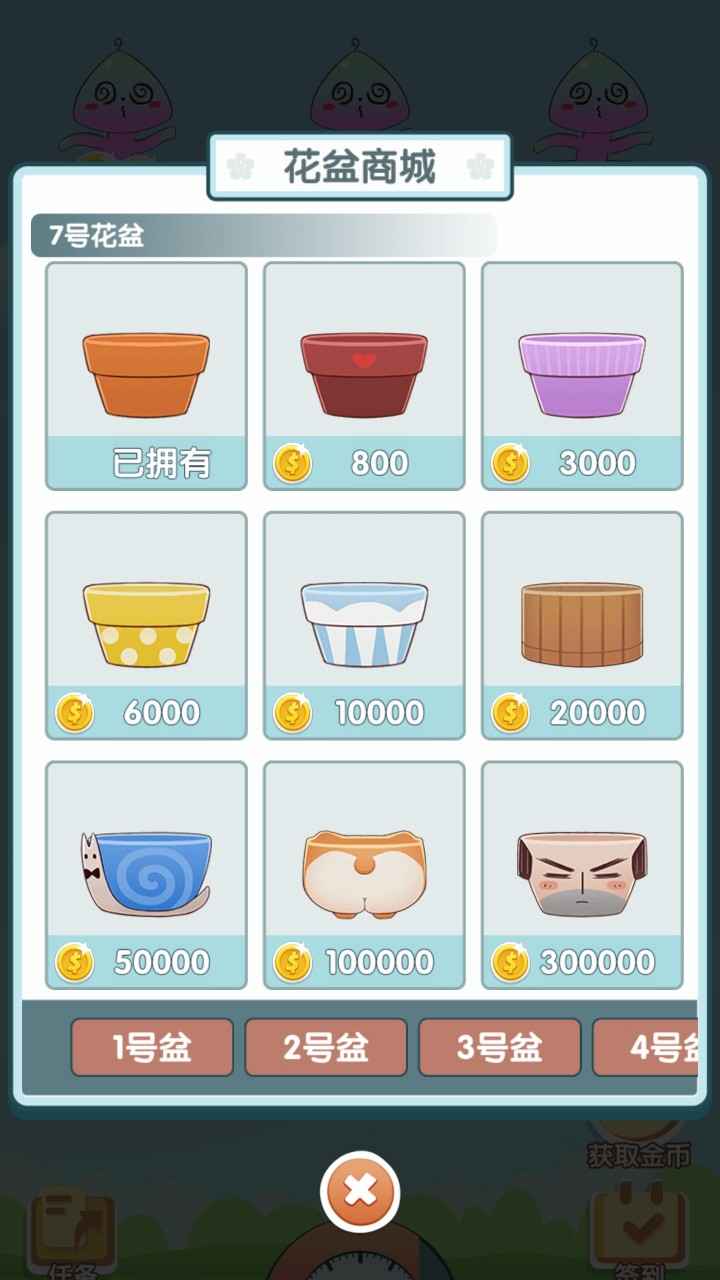Buy the wooden barrel pot for 20000
The image size is (720, 1280).
pyautogui.click(x=582, y=626)
